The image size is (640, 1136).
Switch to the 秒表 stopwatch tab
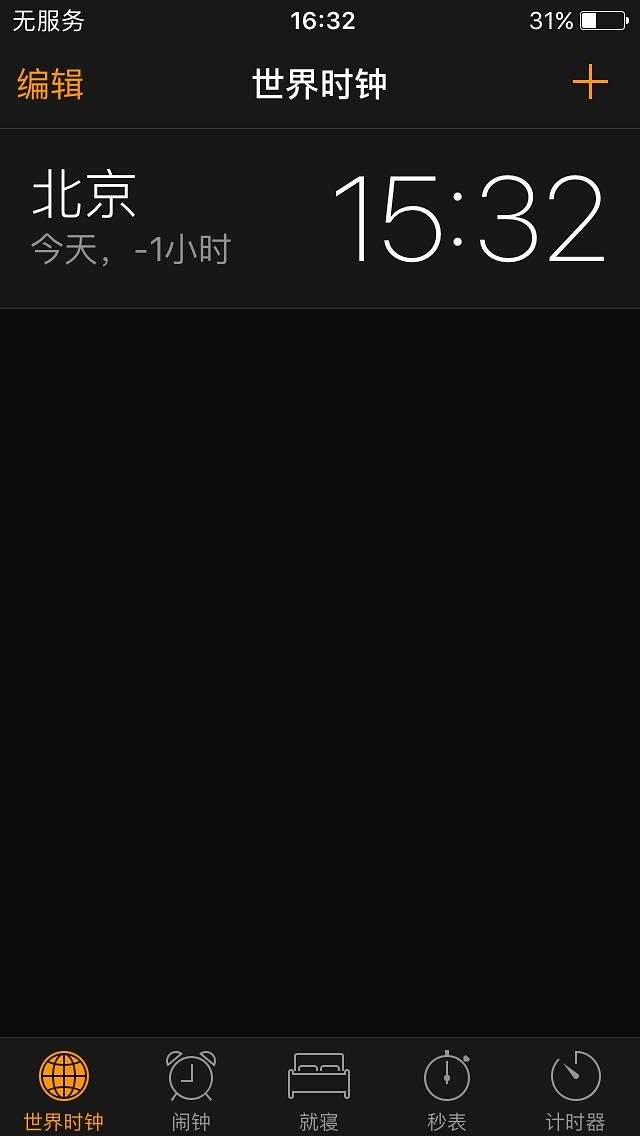(447, 1088)
